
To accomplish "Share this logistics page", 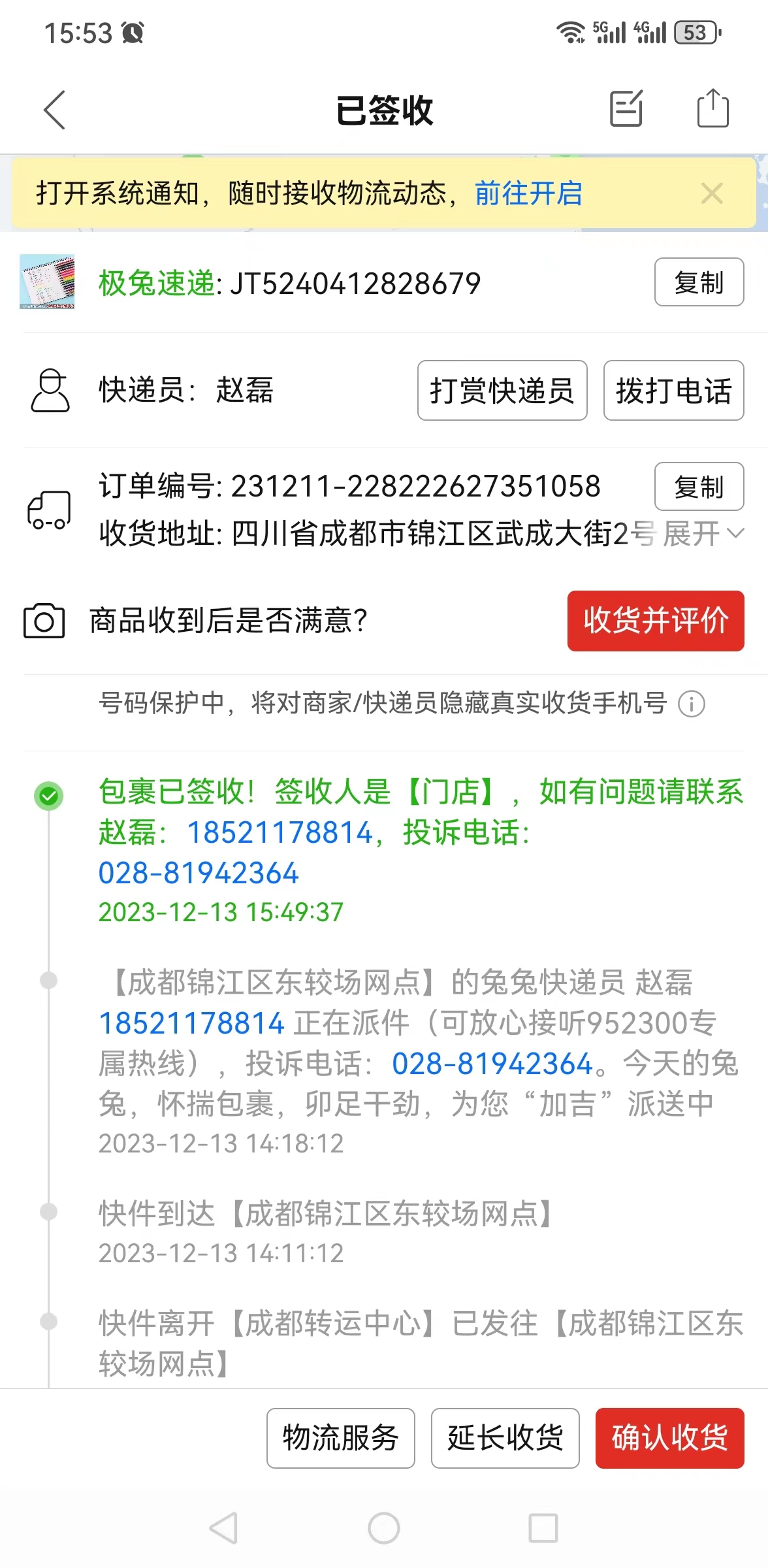I will pyautogui.click(x=712, y=108).
